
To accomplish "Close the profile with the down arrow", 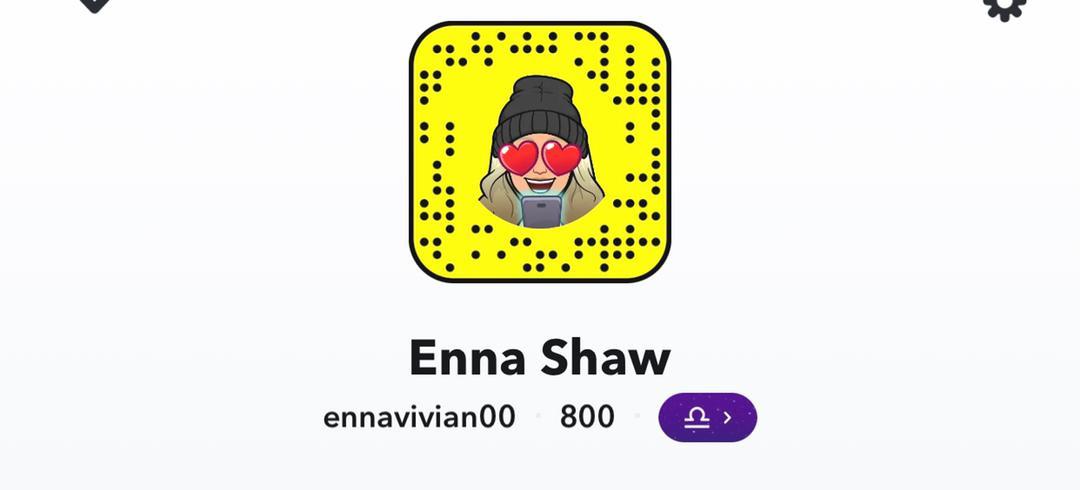I will pos(93,4).
